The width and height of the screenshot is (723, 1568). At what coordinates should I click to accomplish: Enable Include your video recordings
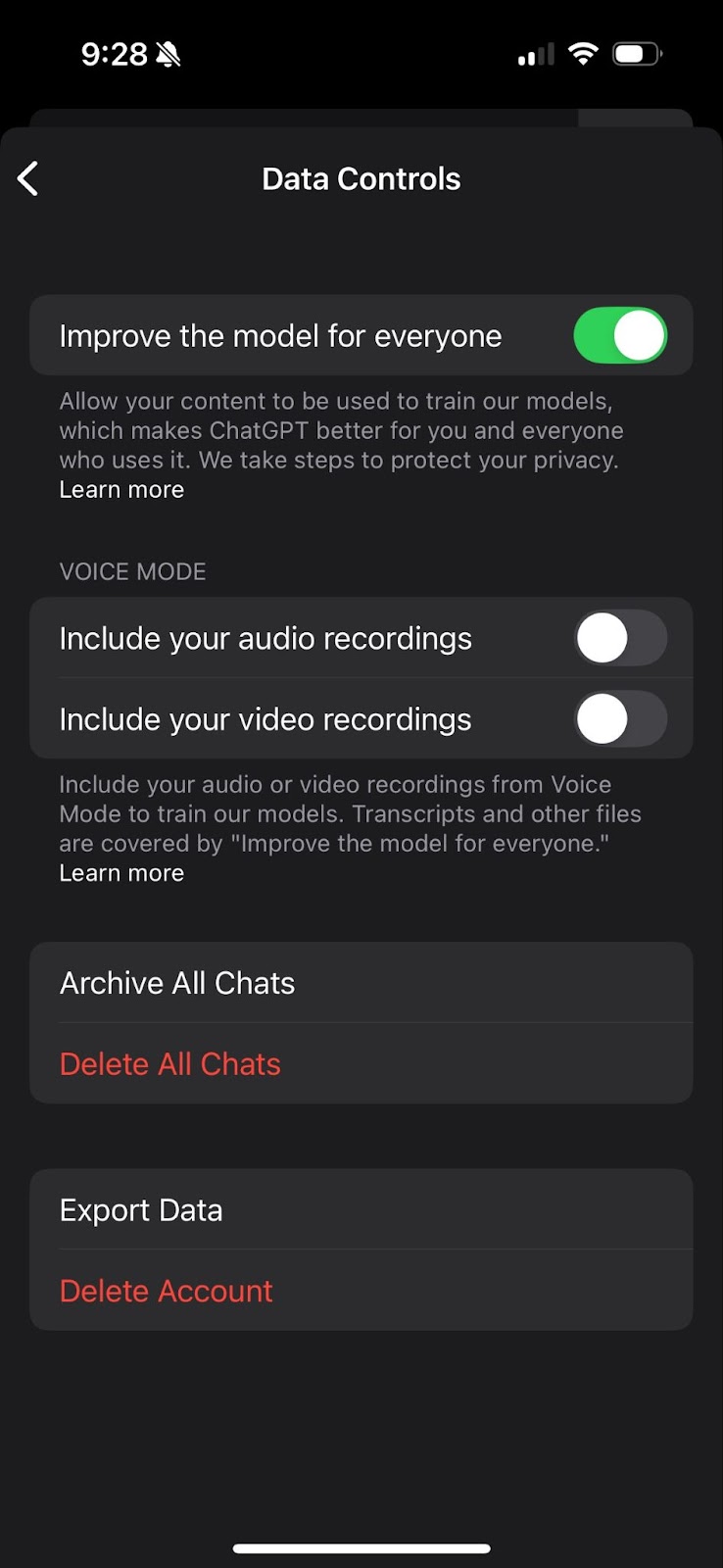pos(620,719)
